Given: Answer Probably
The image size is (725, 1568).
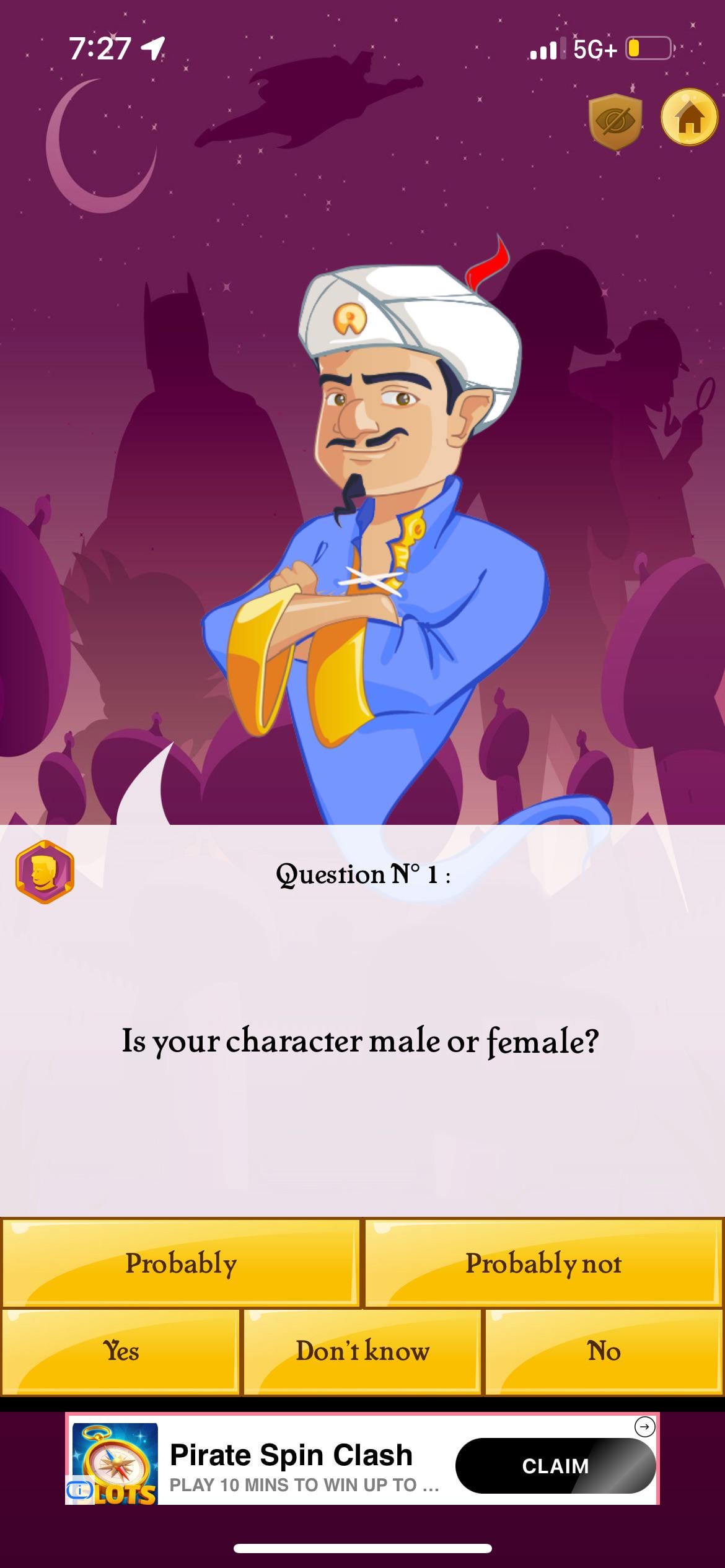Looking at the screenshot, I should coord(181,1263).
